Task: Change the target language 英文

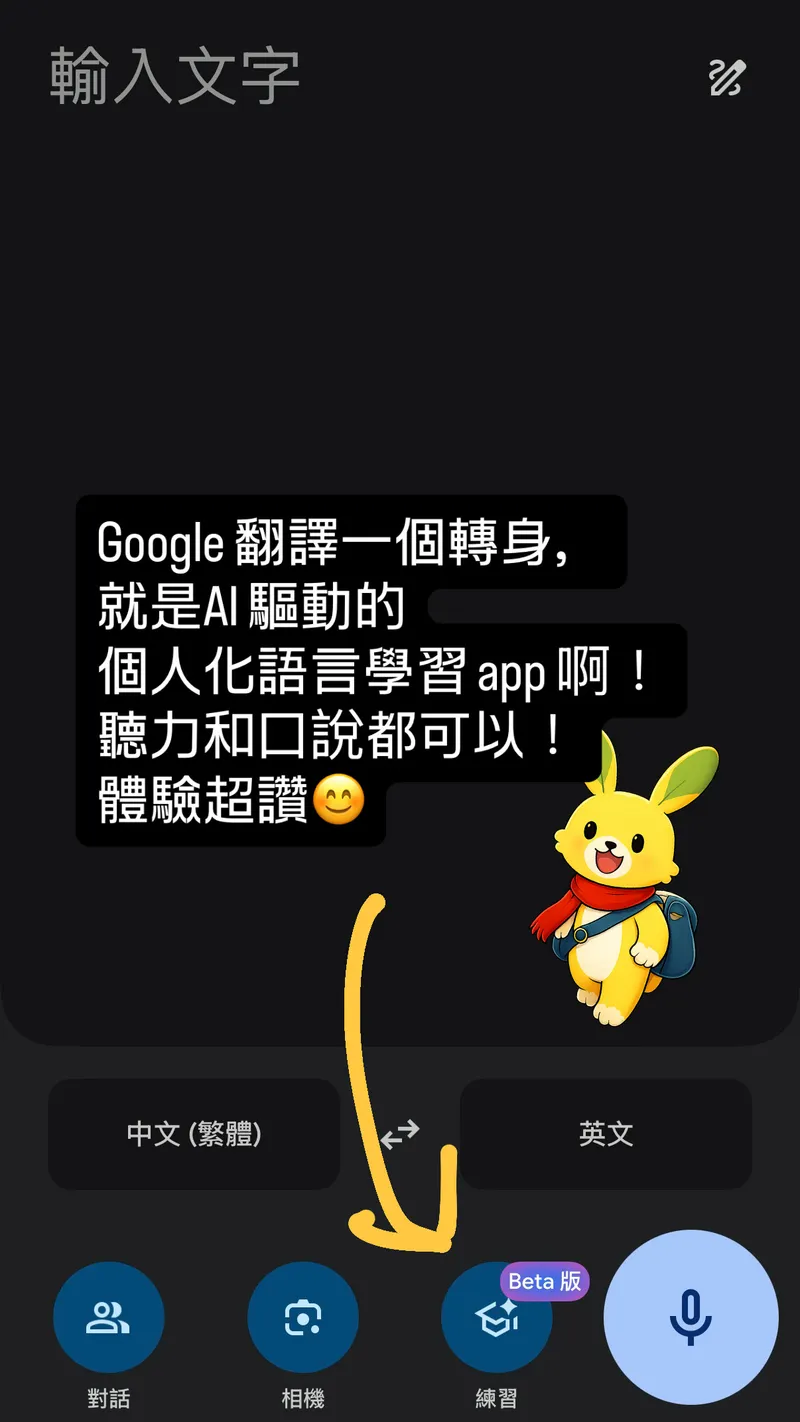Action: tap(606, 1134)
